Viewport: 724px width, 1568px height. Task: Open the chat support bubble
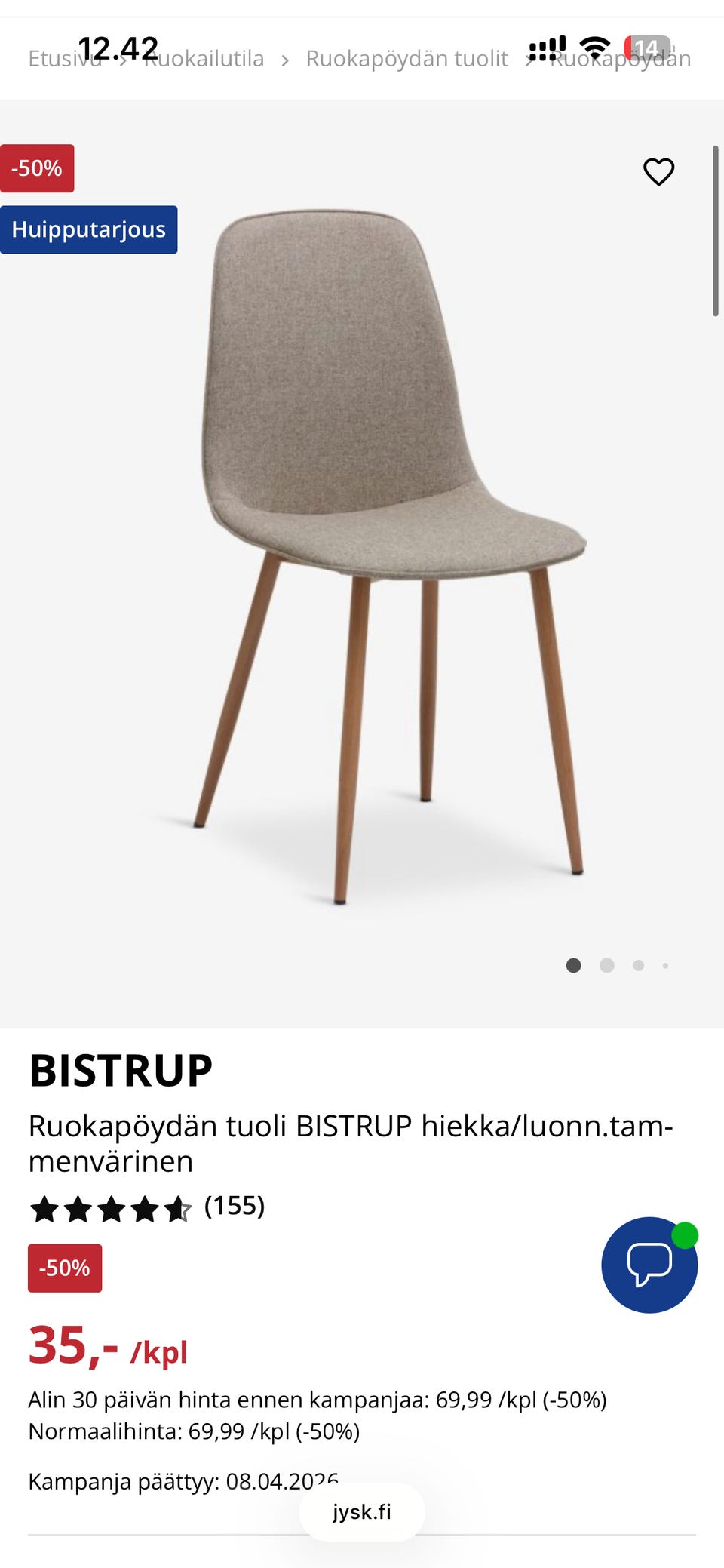point(649,1265)
